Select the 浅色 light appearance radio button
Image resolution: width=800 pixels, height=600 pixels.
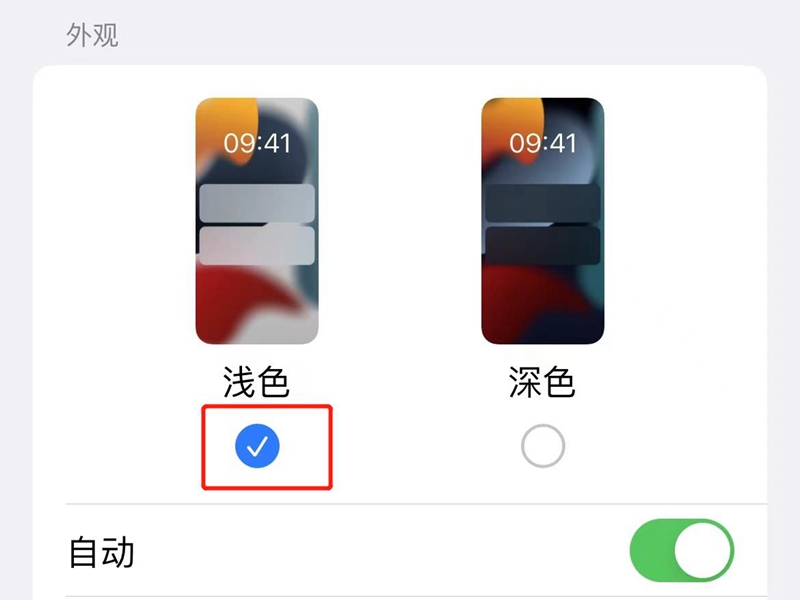[257, 447]
